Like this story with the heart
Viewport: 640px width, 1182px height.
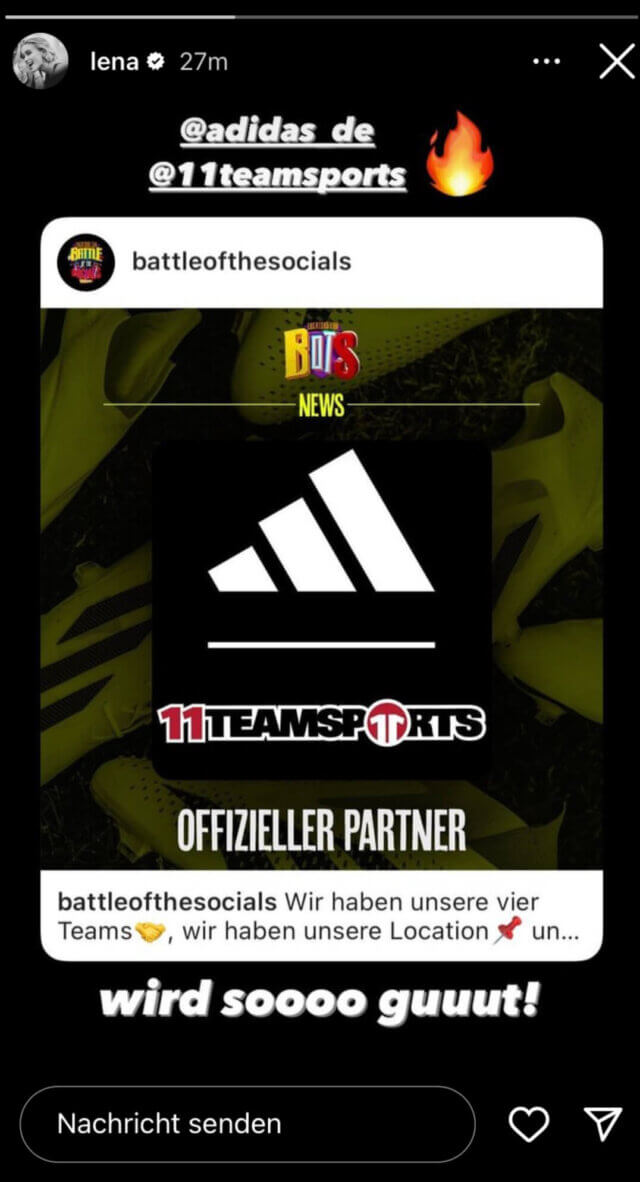coord(528,1125)
